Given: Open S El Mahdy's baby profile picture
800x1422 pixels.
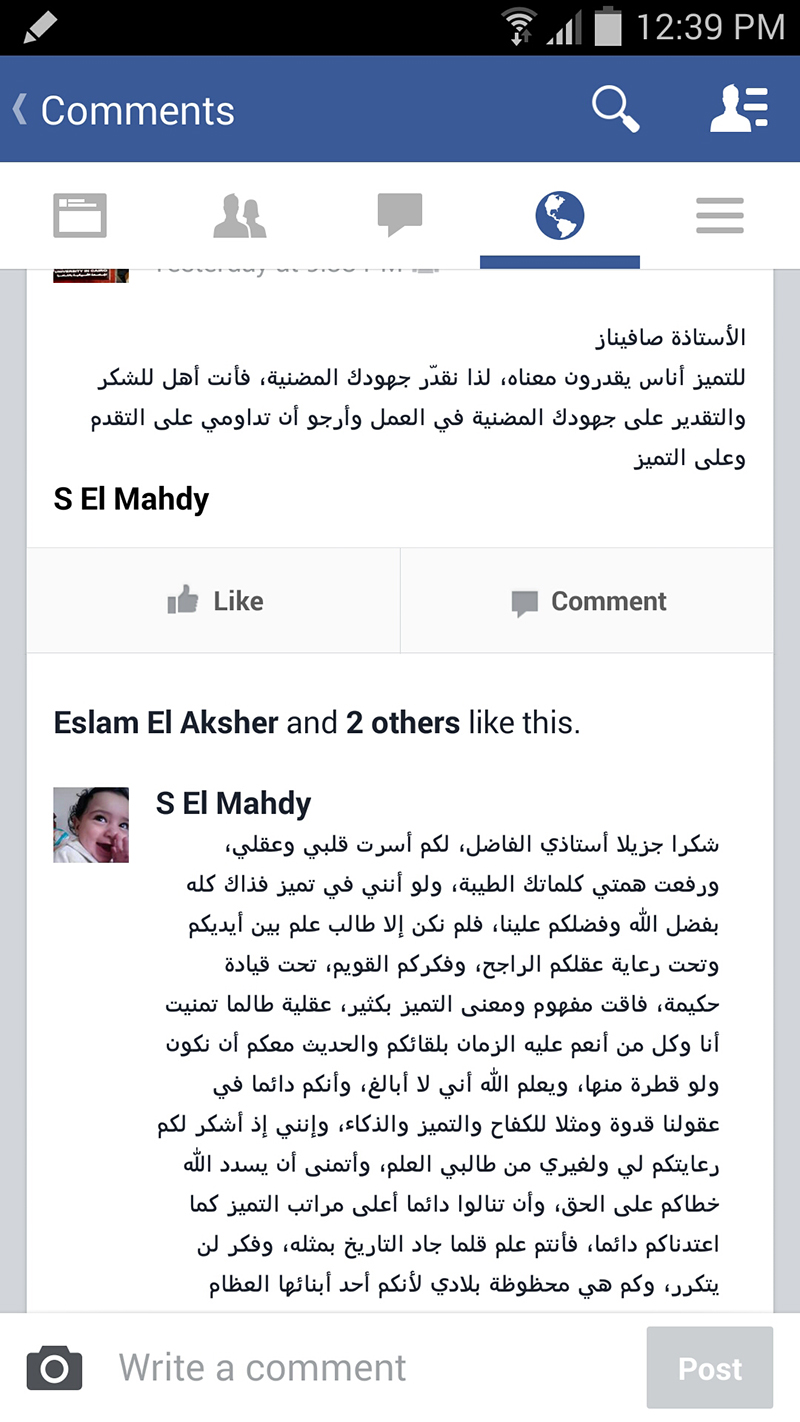Looking at the screenshot, I should click(91, 825).
